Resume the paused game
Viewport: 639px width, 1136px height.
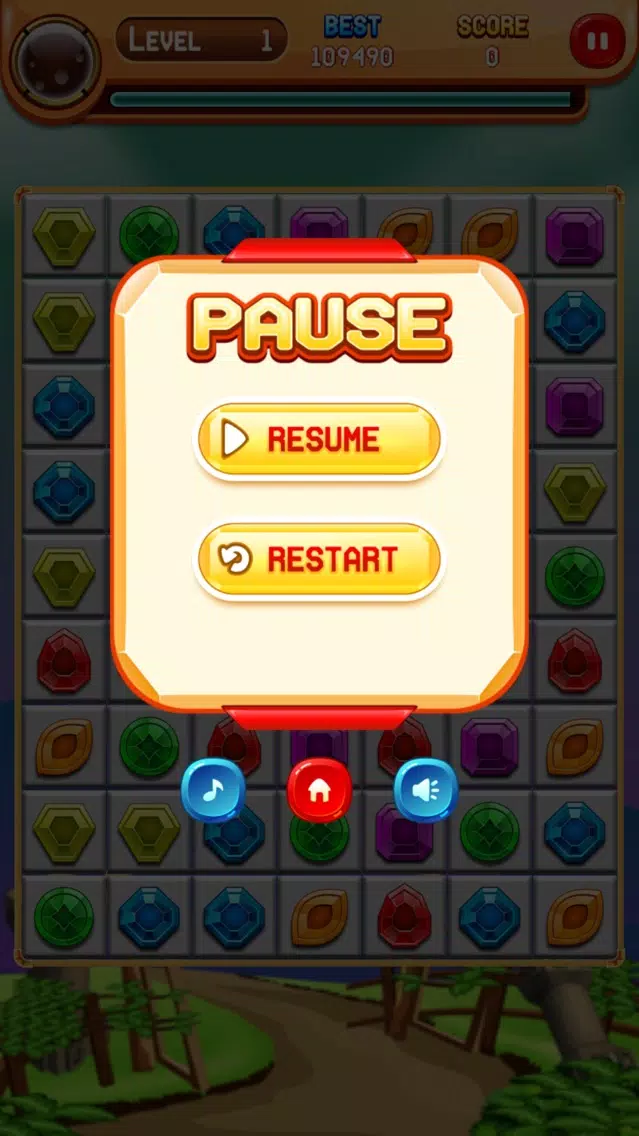point(320,440)
